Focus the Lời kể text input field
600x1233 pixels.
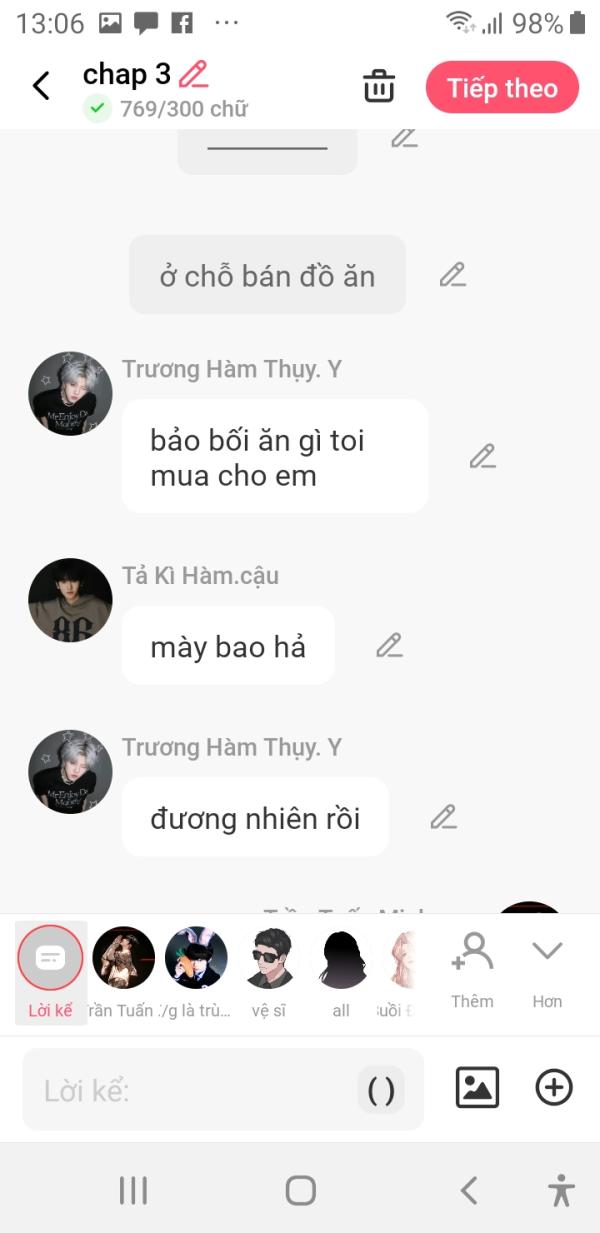[x=190, y=1090]
